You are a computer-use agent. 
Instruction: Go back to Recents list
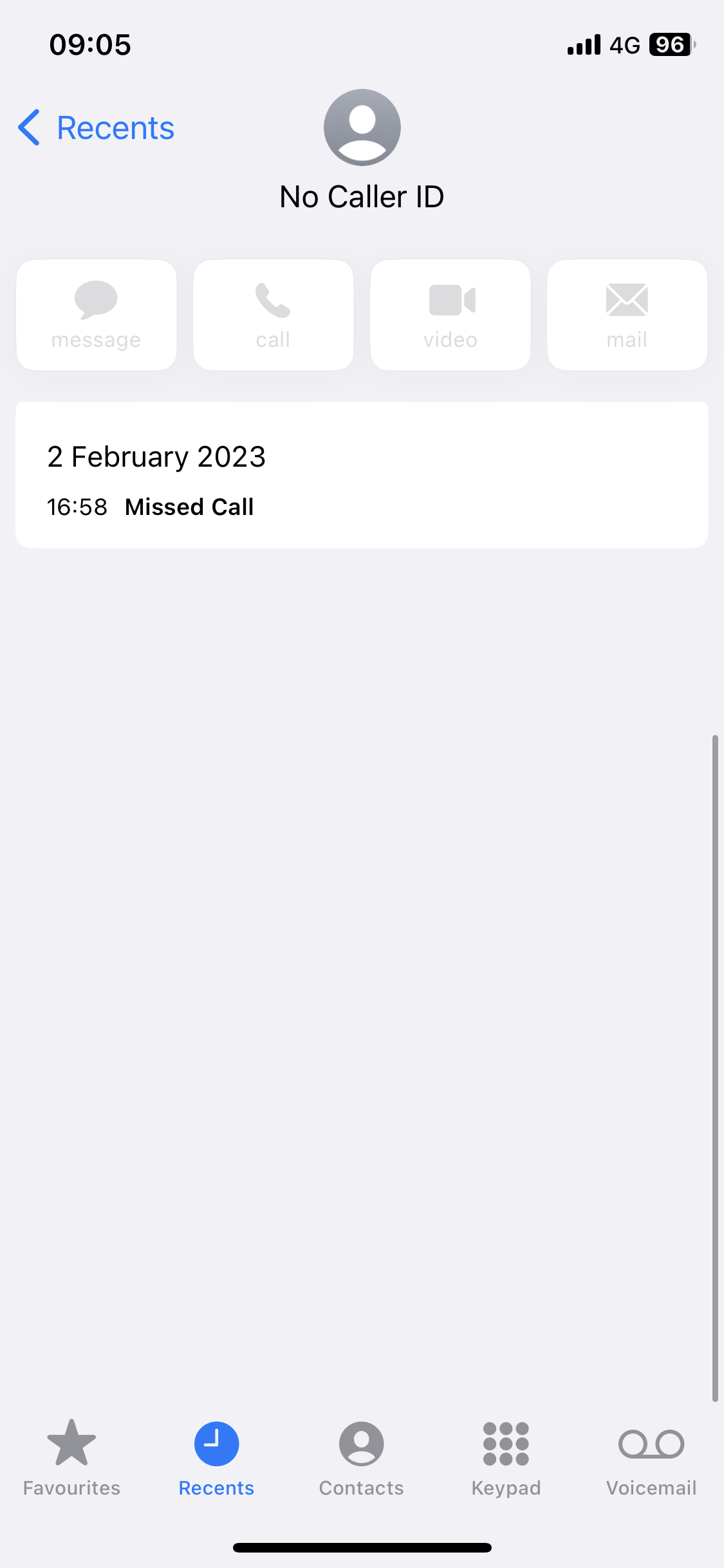pos(97,128)
